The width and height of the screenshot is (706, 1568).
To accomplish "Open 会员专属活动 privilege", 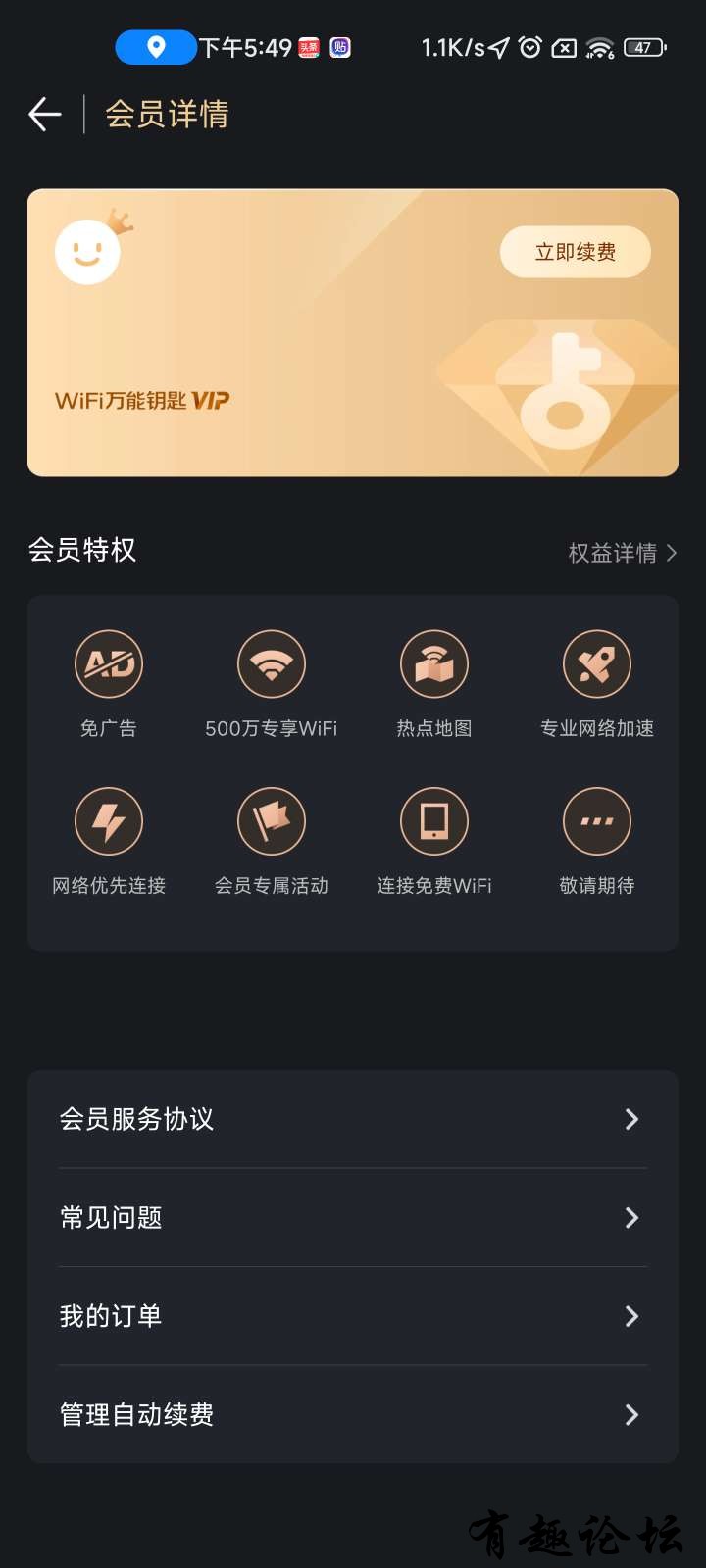I will pyautogui.click(x=272, y=821).
